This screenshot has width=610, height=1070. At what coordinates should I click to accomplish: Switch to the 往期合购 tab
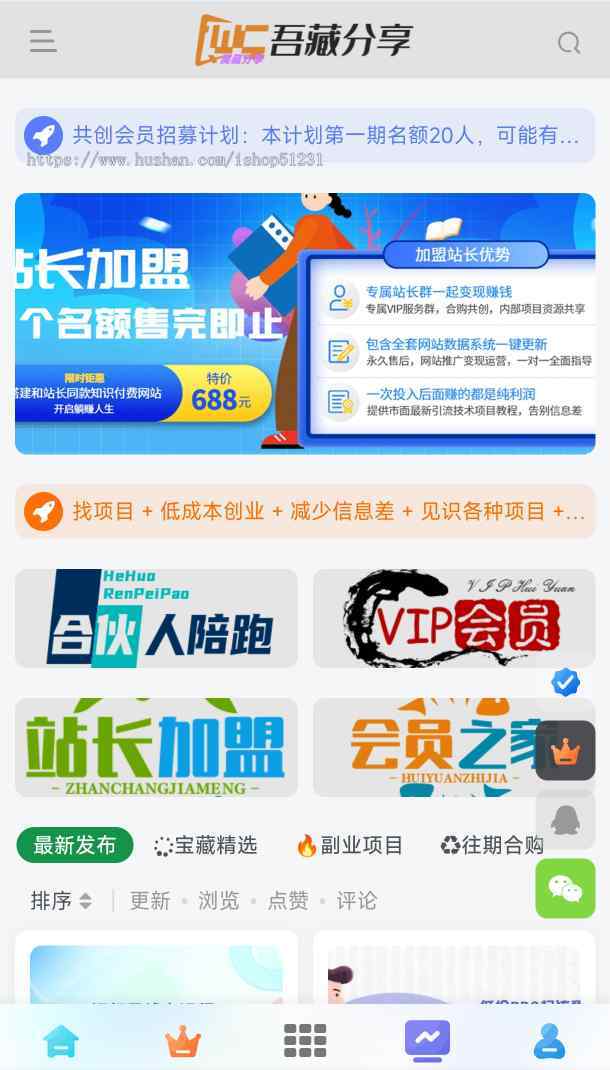pos(492,845)
